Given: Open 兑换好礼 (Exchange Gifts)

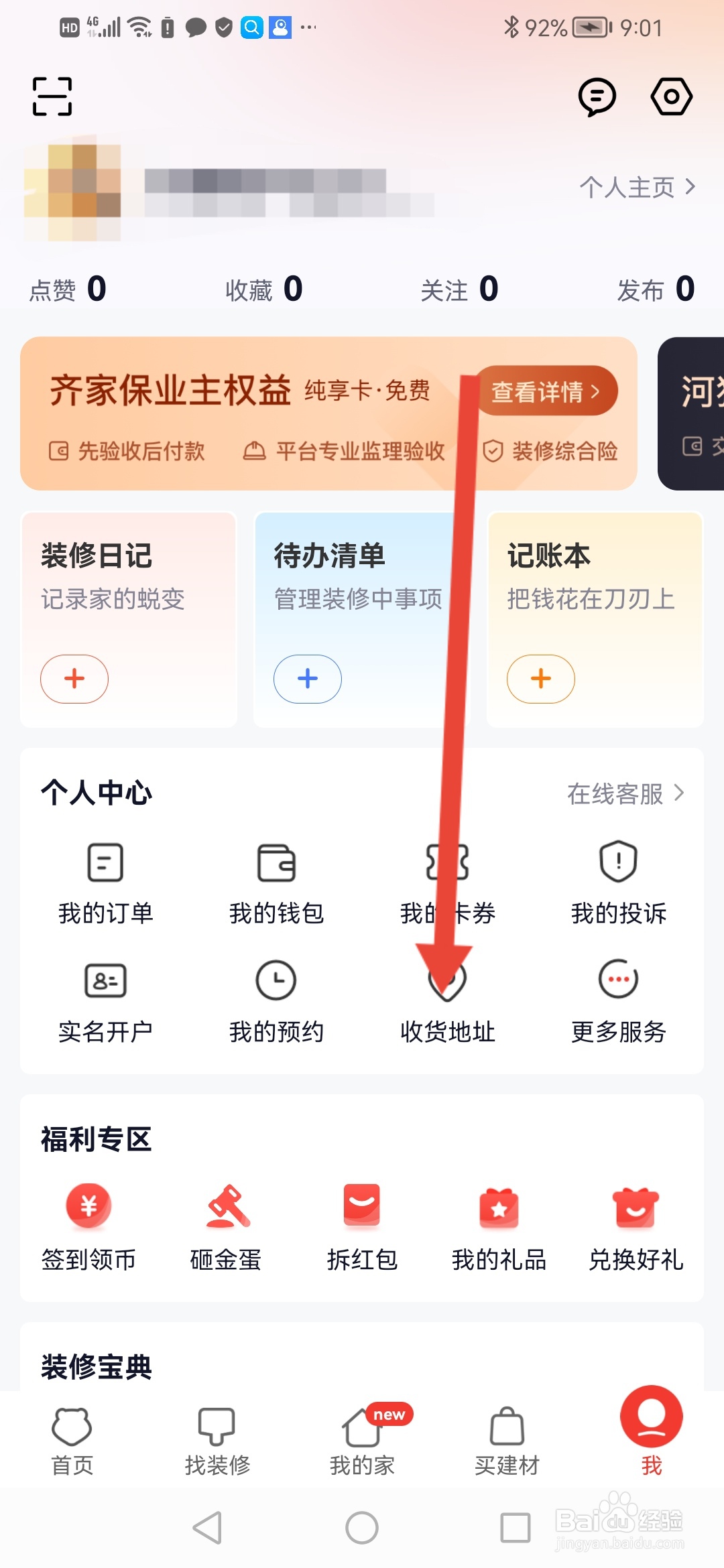Looking at the screenshot, I should (633, 1226).
